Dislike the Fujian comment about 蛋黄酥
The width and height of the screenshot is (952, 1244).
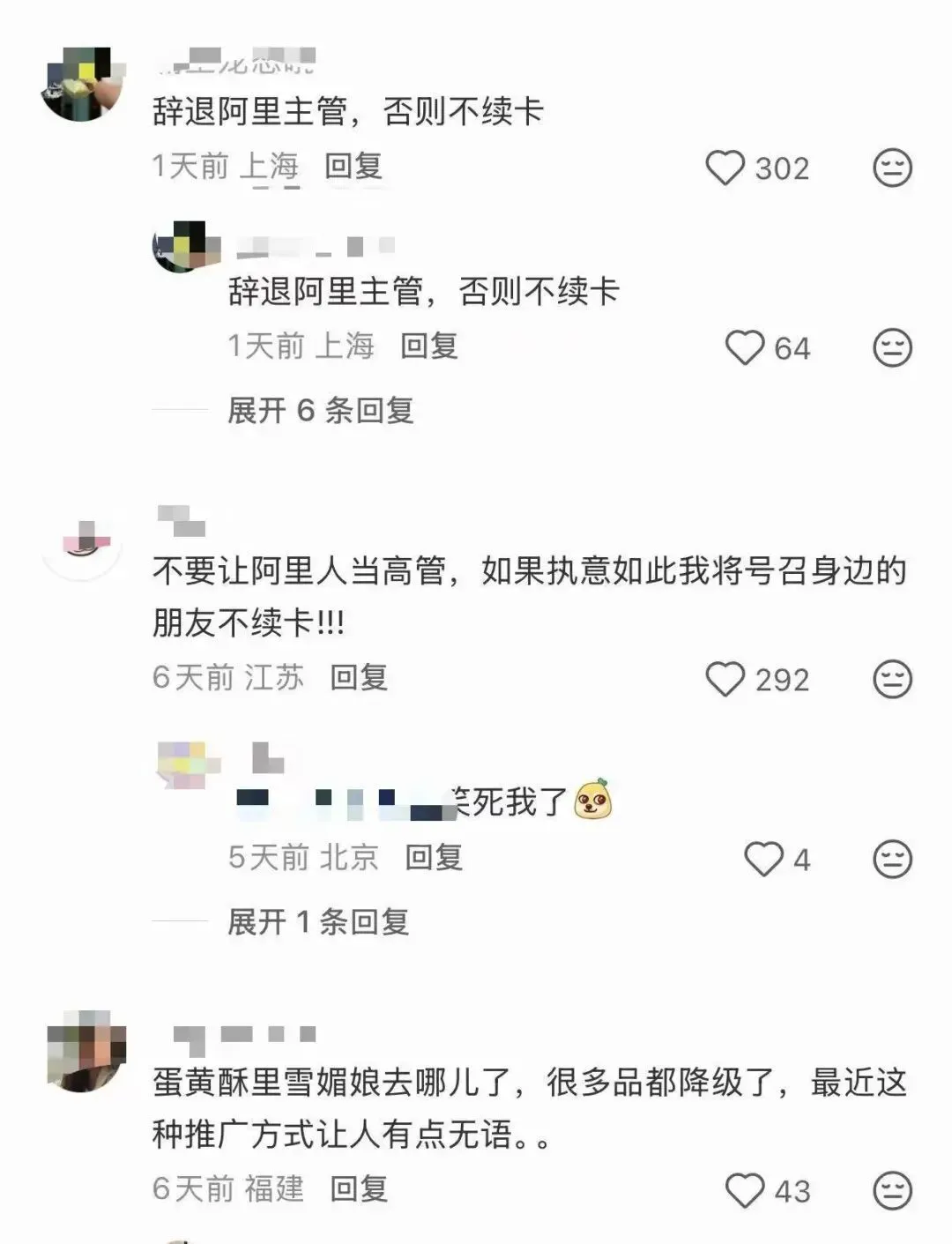891,1190
